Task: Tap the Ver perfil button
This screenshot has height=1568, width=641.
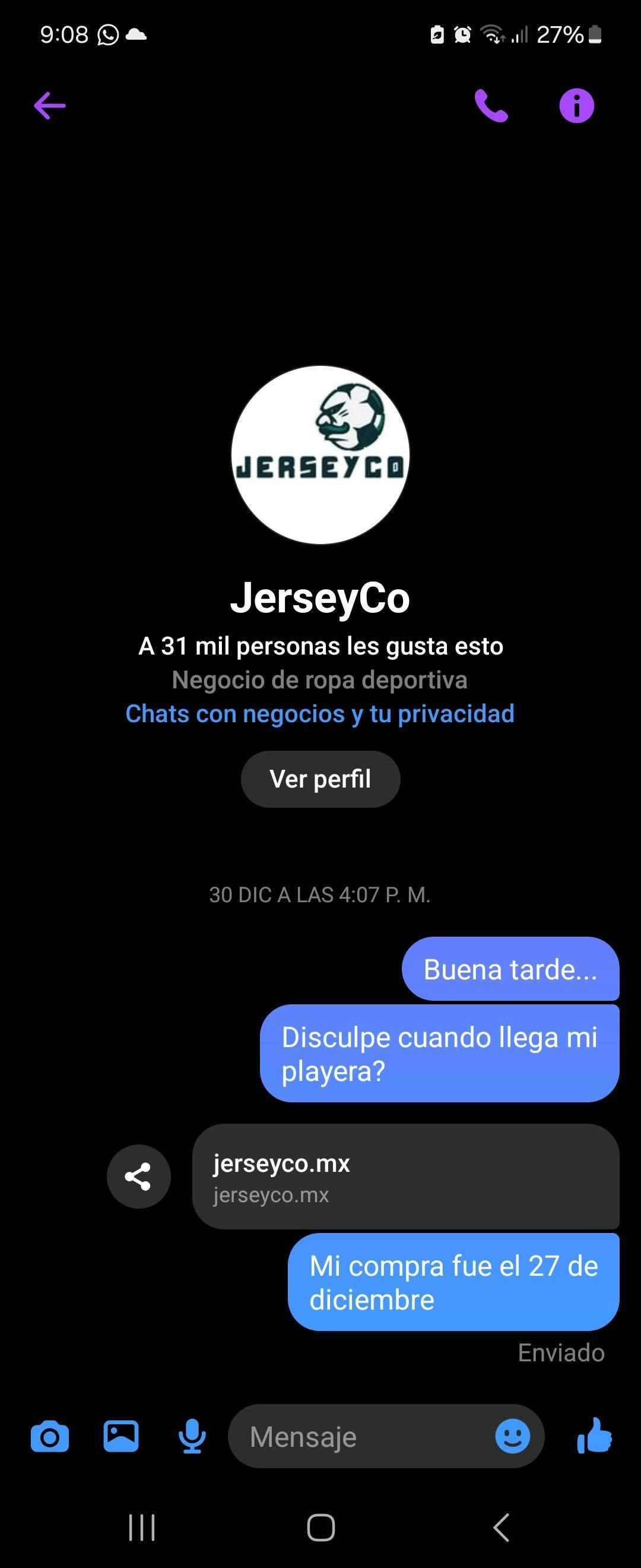Action: [320, 779]
